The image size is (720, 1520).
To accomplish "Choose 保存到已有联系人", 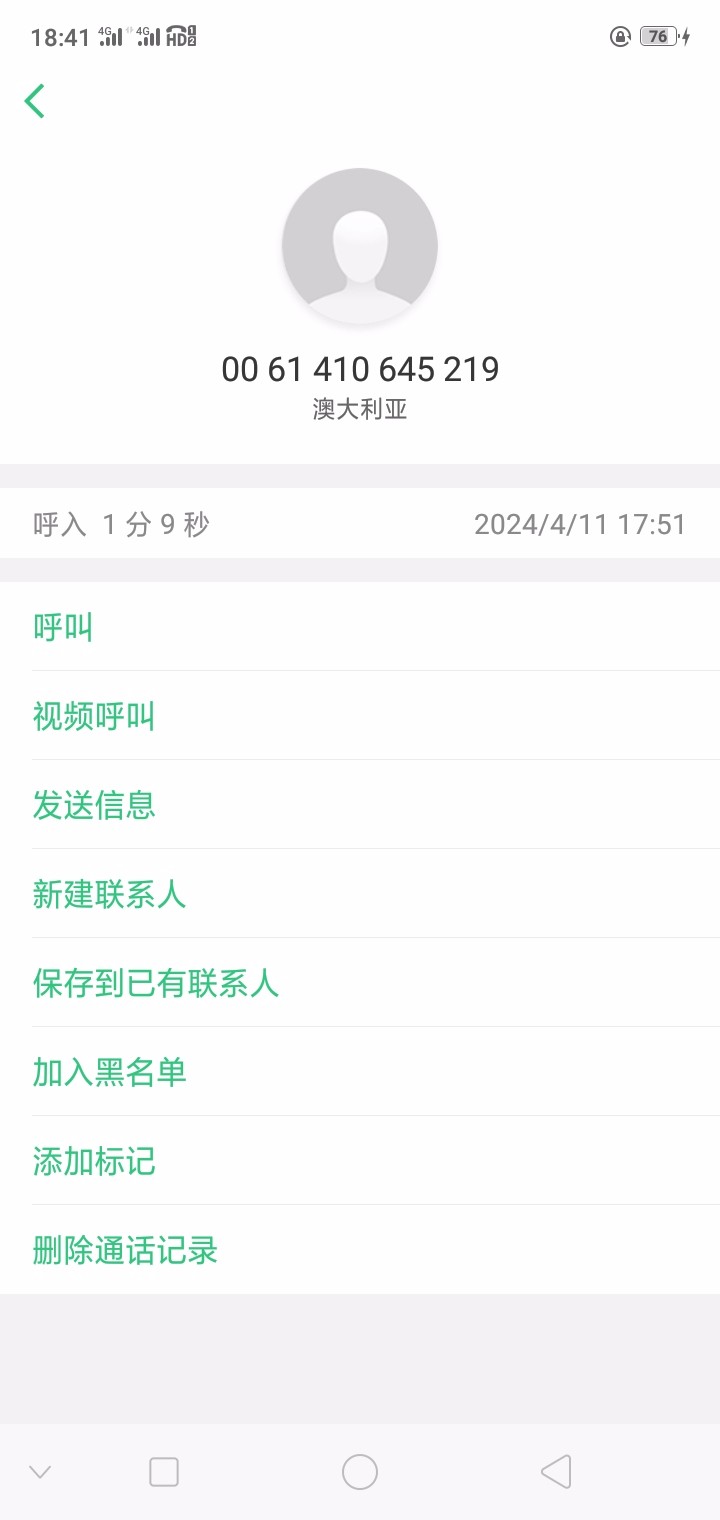I will click(155, 983).
